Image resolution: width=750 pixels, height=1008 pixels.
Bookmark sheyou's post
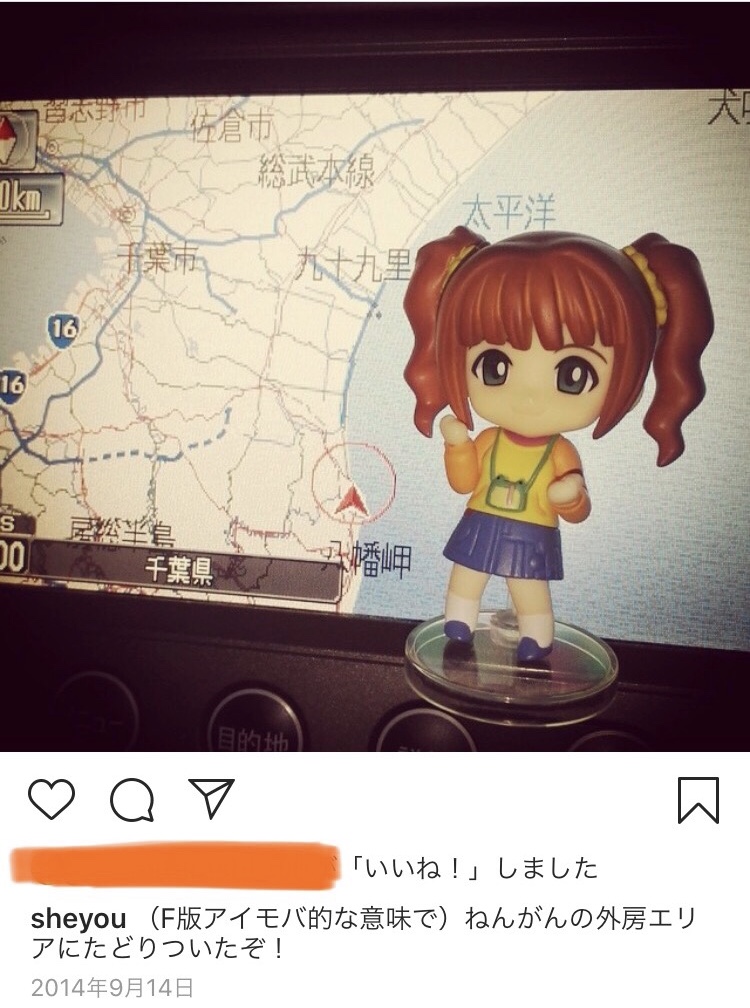698,800
